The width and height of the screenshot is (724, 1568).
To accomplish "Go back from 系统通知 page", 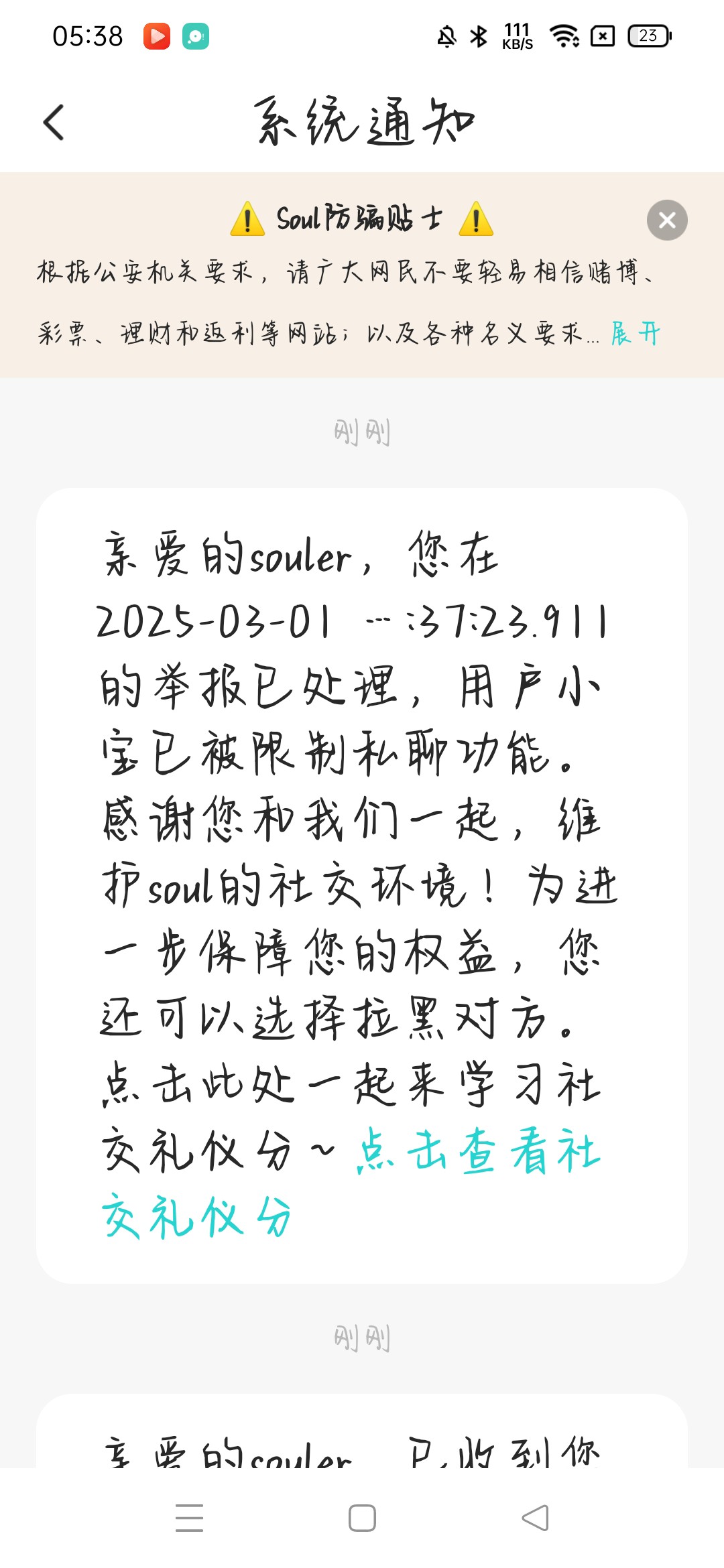I will (54, 123).
